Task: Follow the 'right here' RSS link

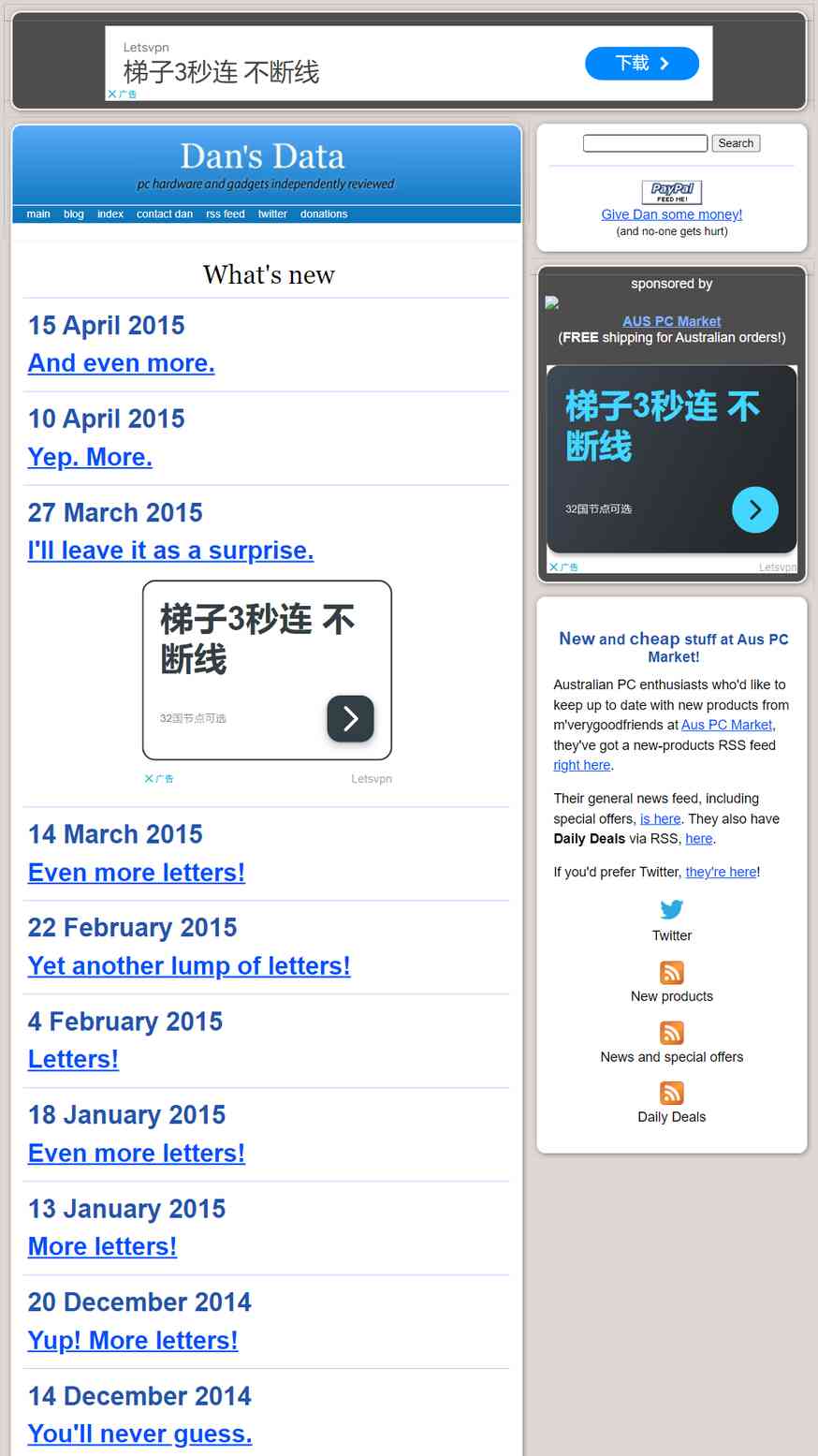Action: pyautogui.click(x=581, y=765)
